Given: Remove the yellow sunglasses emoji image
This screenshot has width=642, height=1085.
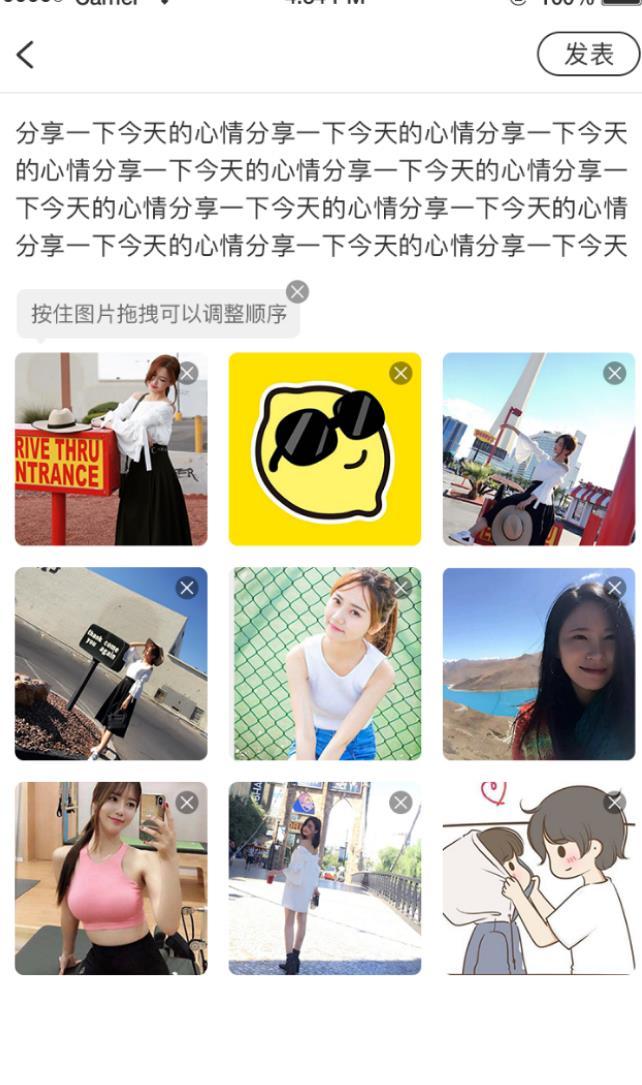Looking at the screenshot, I should (401, 373).
